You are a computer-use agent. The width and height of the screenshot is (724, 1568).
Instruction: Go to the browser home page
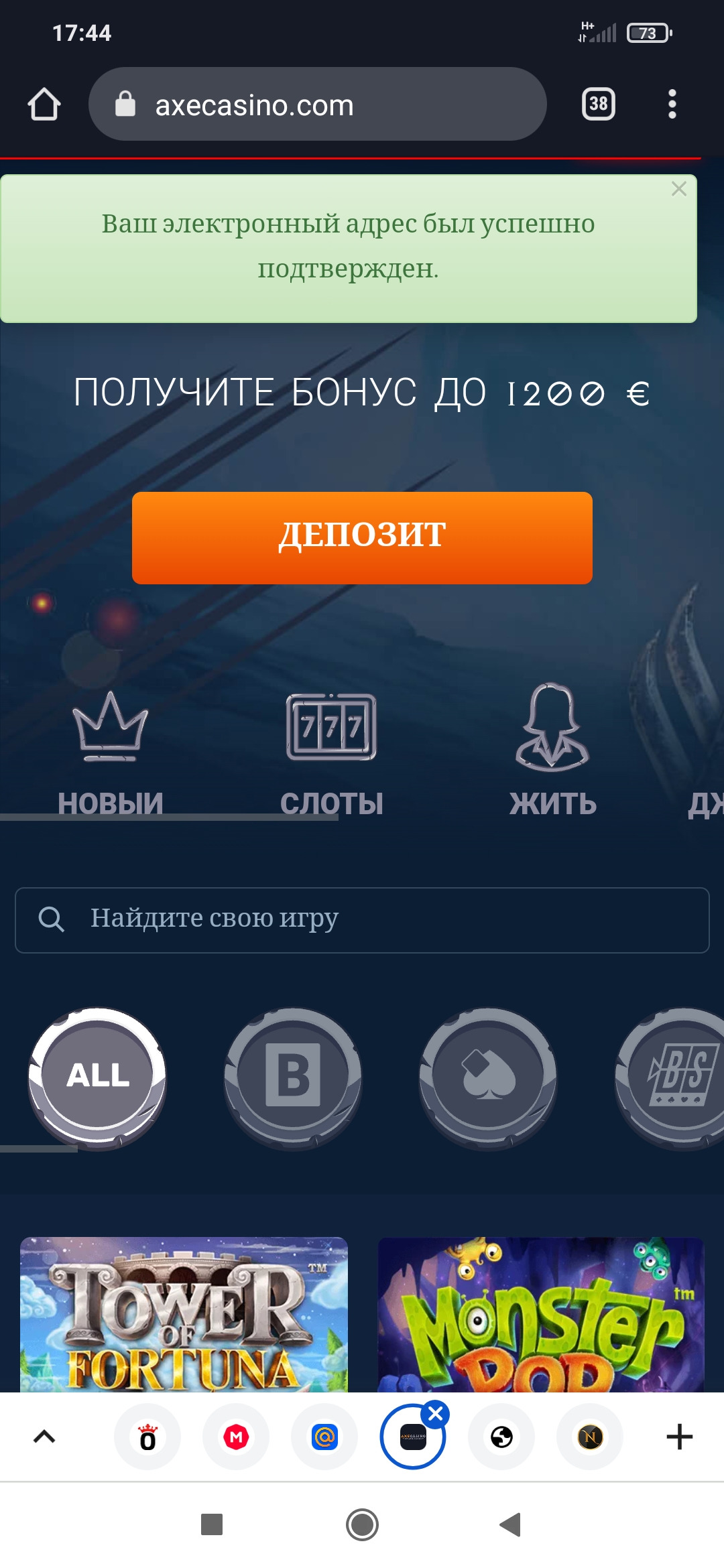coord(44,105)
